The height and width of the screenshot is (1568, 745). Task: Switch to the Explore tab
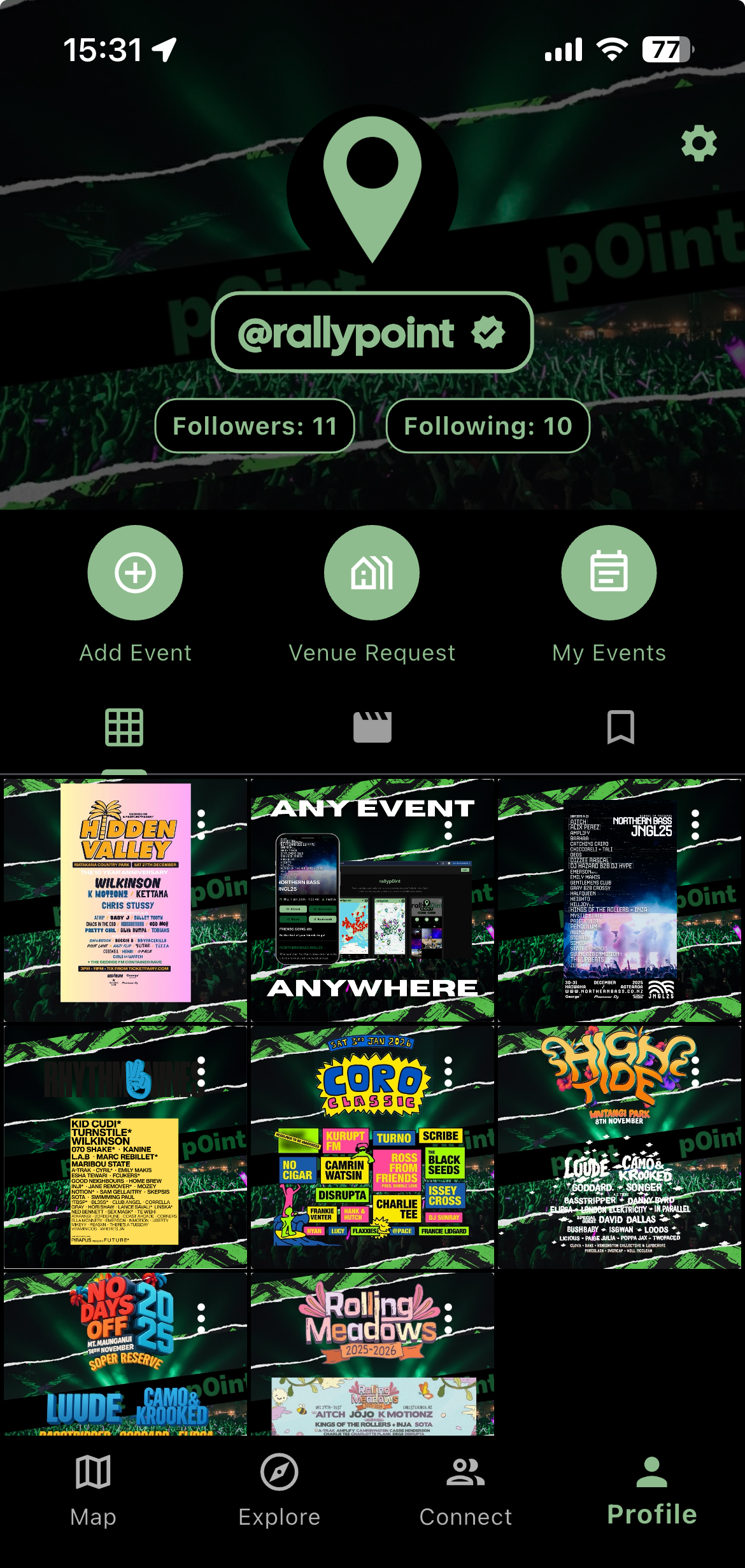pos(279,1490)
